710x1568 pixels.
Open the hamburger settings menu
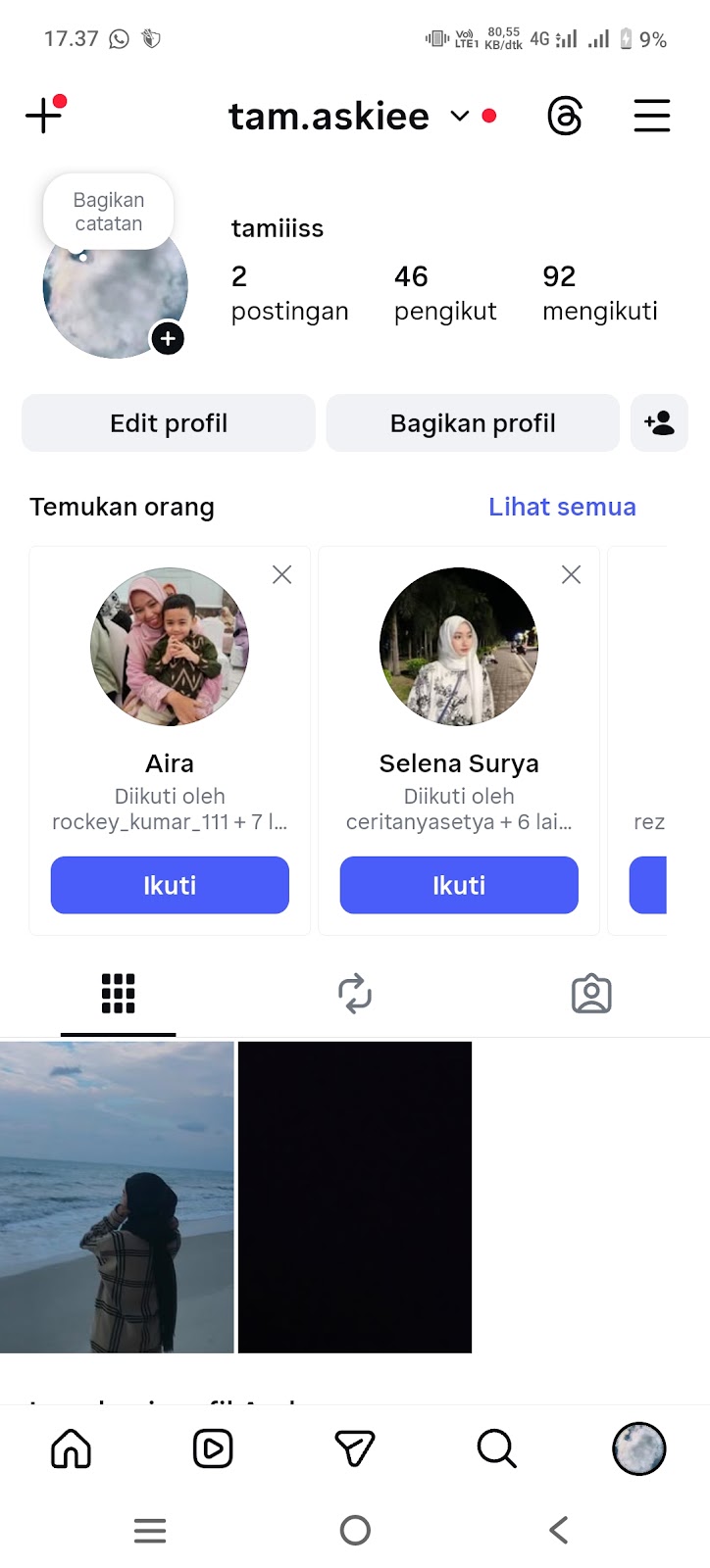point(651,116)
